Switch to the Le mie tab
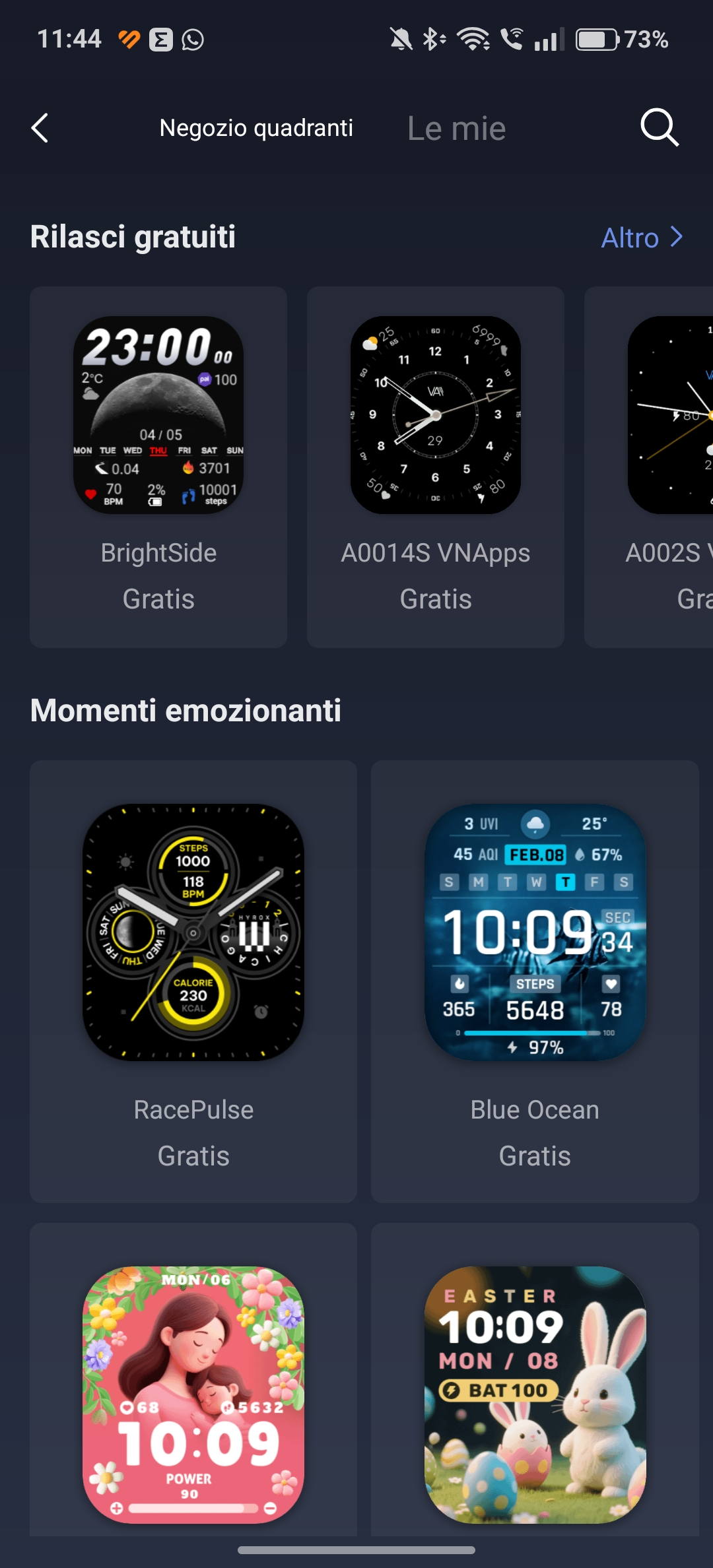 click(x=456, y=128)
